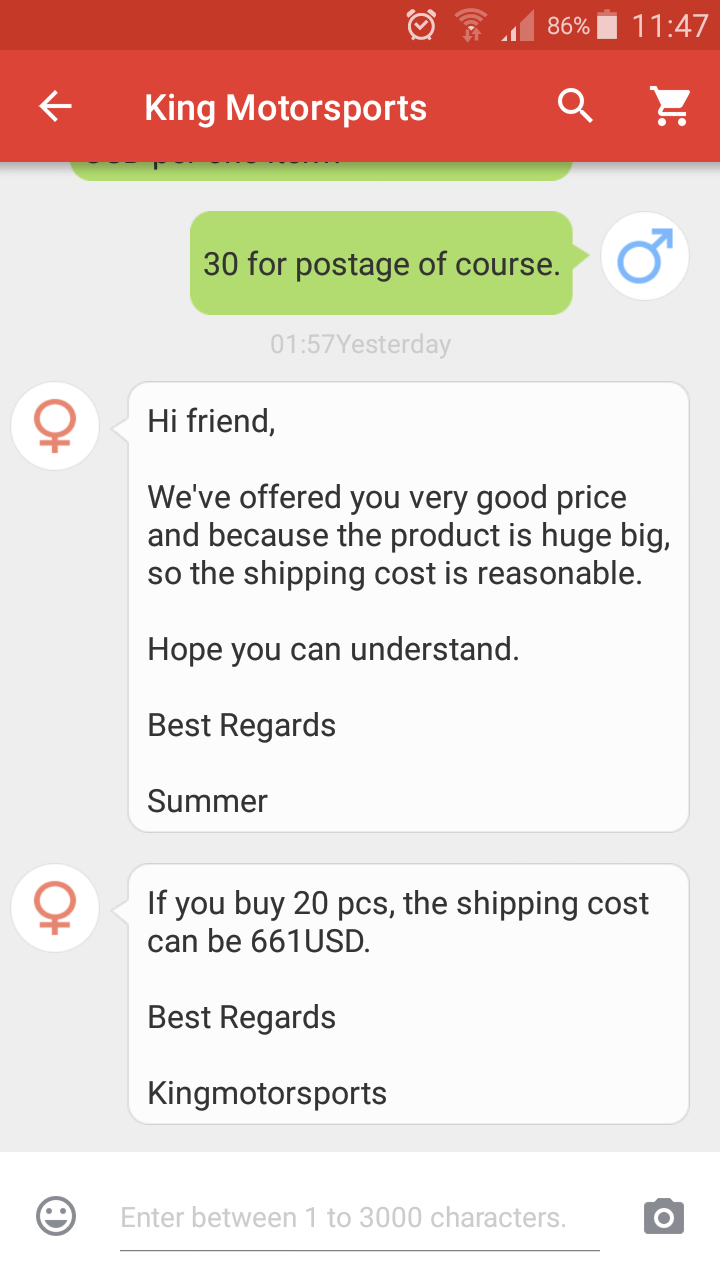Open the shopping cart
Image resolution: width=720 pixels, height=1280 pixels.
[670, 106]
